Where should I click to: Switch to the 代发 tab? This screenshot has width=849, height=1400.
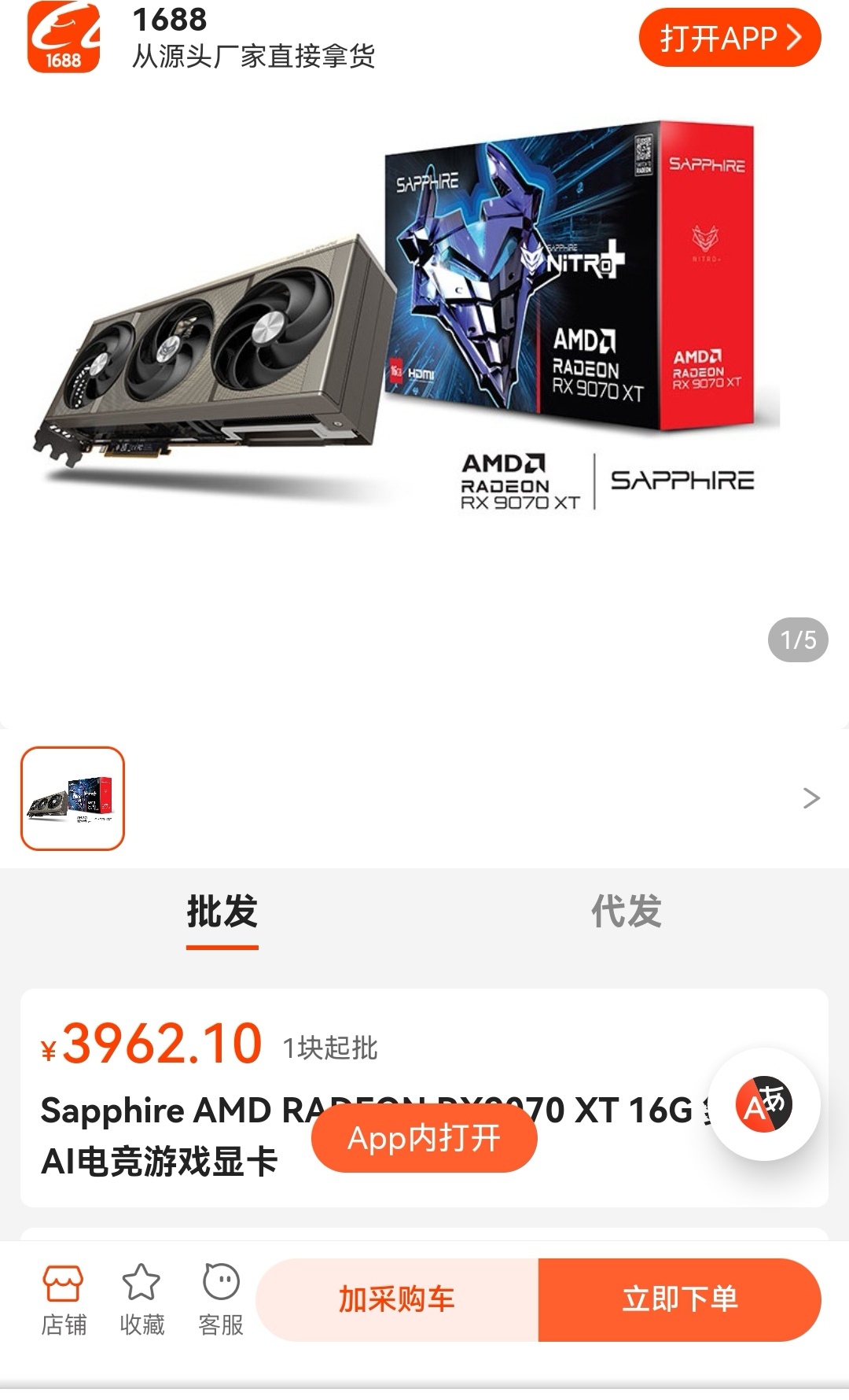(626, 912)
